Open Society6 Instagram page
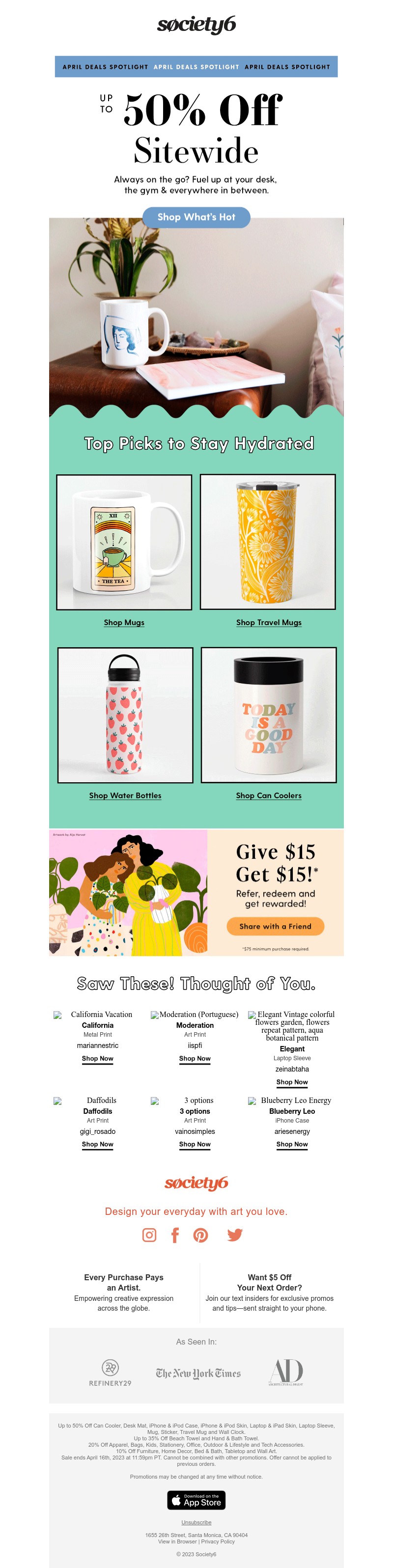 149,1235
